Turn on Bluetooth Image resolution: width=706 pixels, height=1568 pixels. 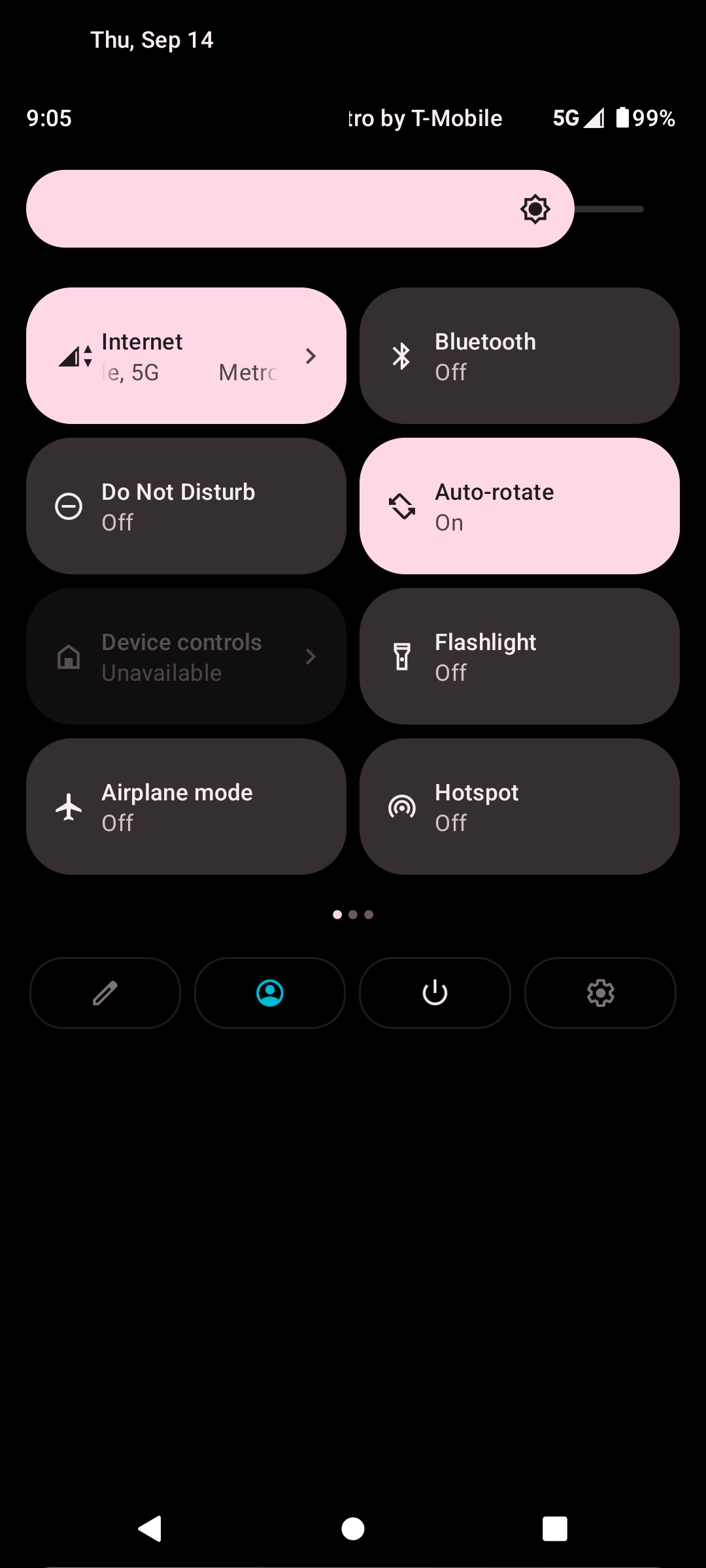(520, 356)
